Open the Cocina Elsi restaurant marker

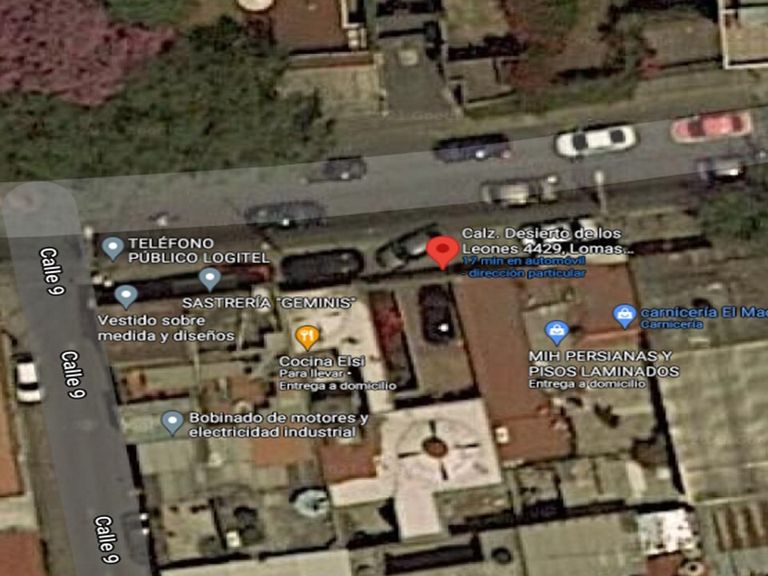tap(307, 337)
